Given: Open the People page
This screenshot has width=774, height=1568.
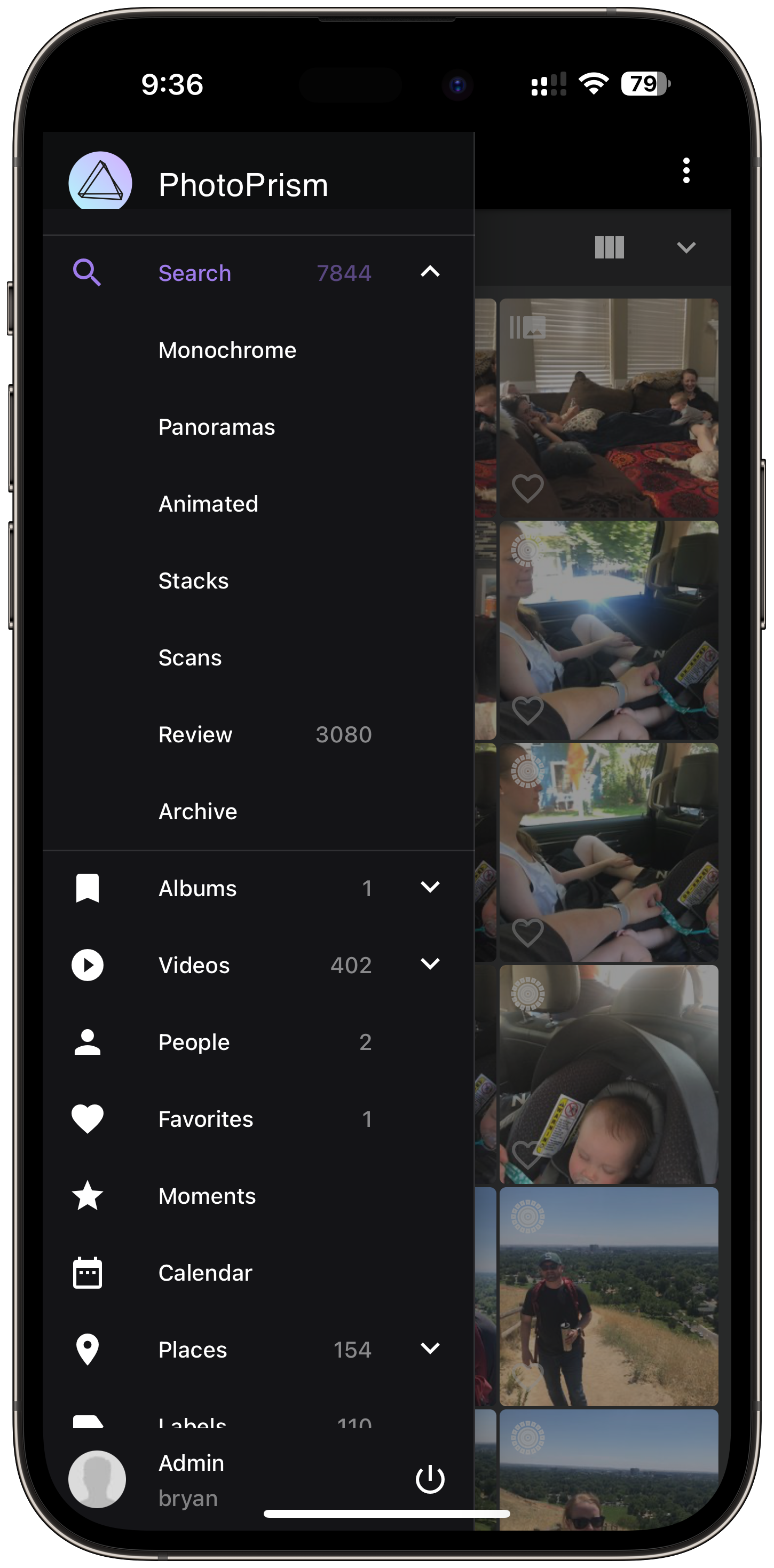Looking at the screenshot, I should tap(193, 1042).
